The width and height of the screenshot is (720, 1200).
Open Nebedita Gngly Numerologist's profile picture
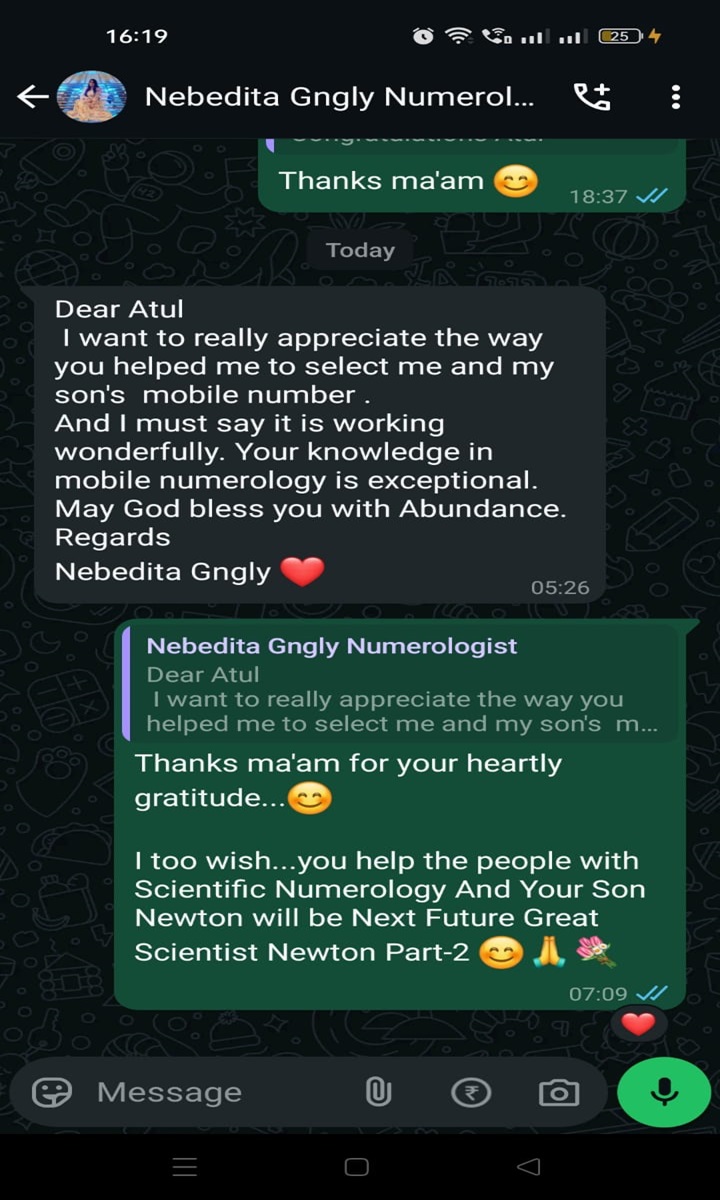click(91, 97)
